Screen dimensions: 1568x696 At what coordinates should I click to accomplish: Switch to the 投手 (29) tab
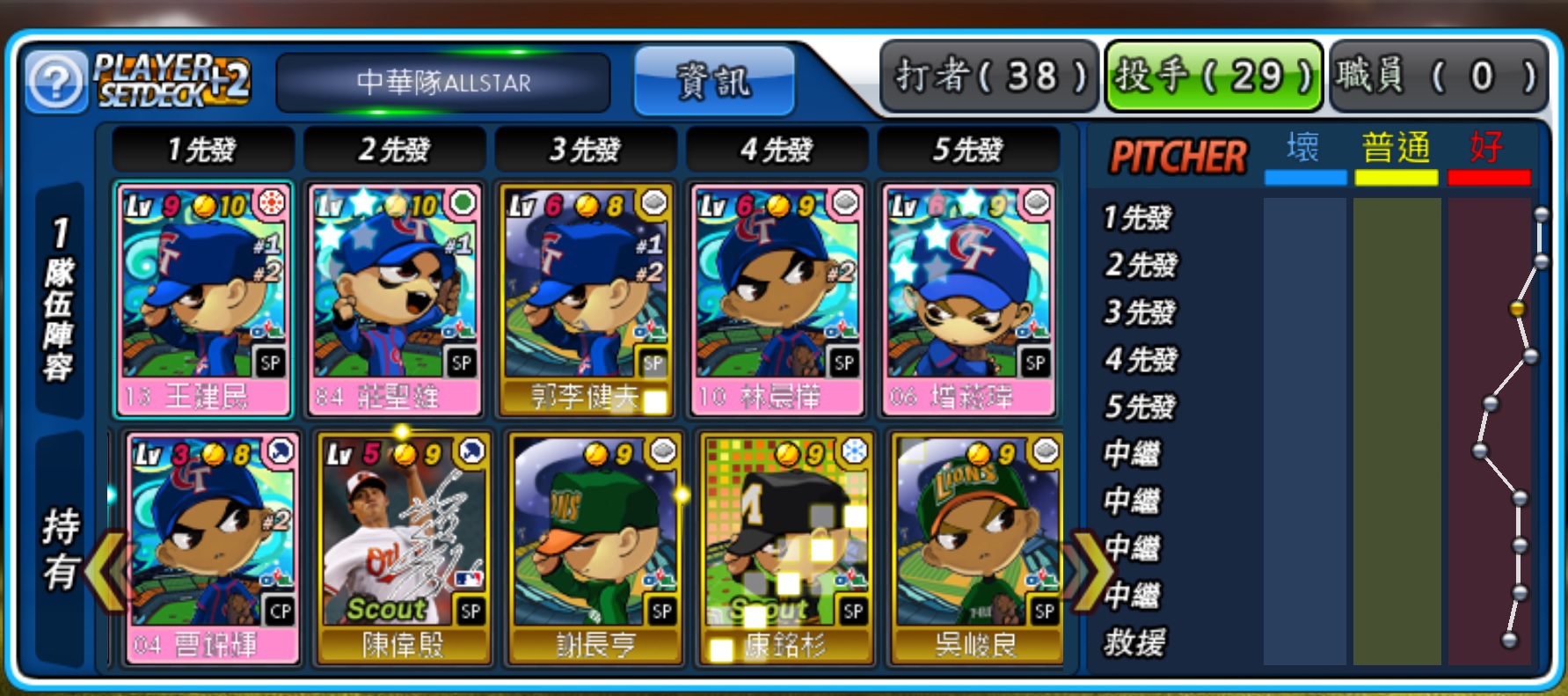pos(1214,77)
